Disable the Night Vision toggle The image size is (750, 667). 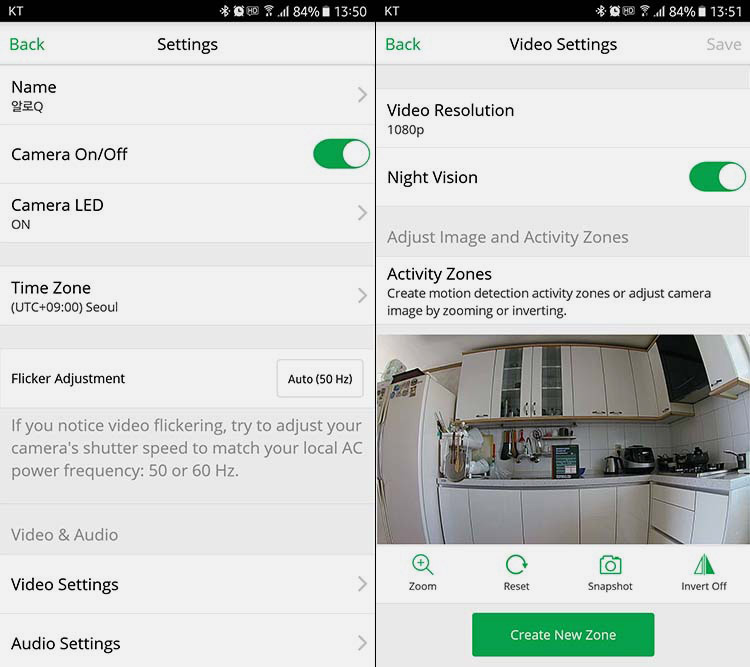tap(717, 177)
